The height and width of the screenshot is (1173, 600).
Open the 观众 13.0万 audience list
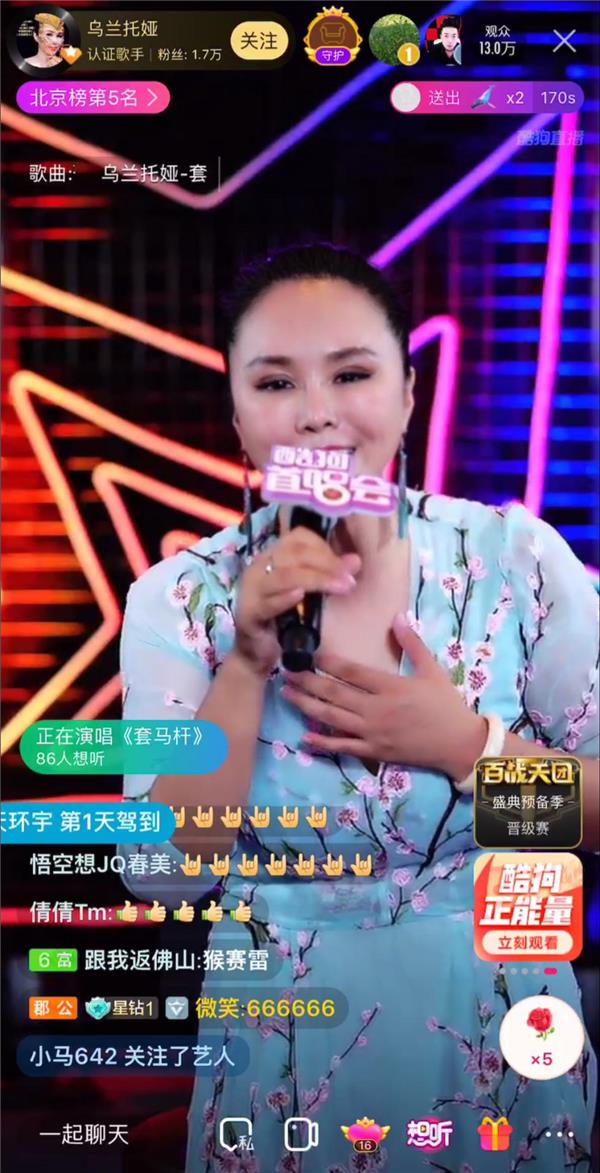(x=496, y=41)
